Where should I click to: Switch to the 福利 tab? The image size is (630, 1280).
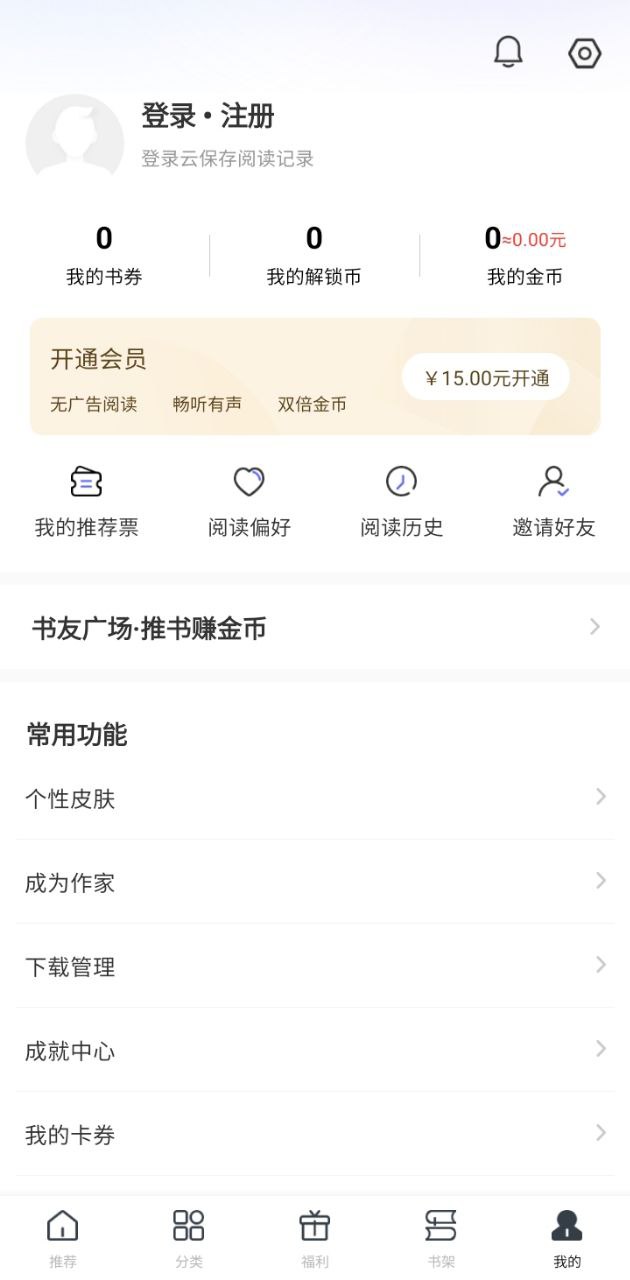coord(315,1238)
